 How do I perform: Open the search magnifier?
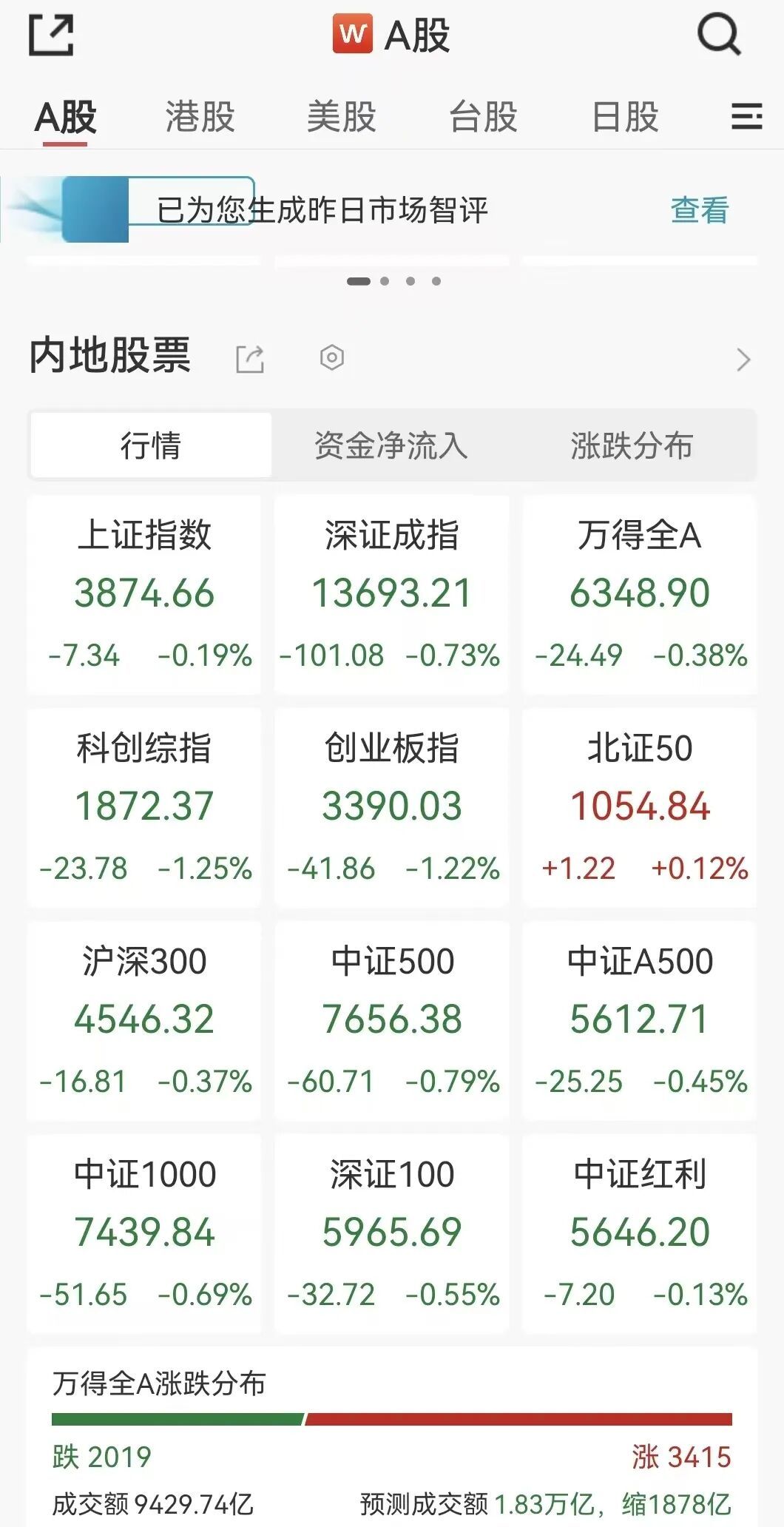click(719, 34)
